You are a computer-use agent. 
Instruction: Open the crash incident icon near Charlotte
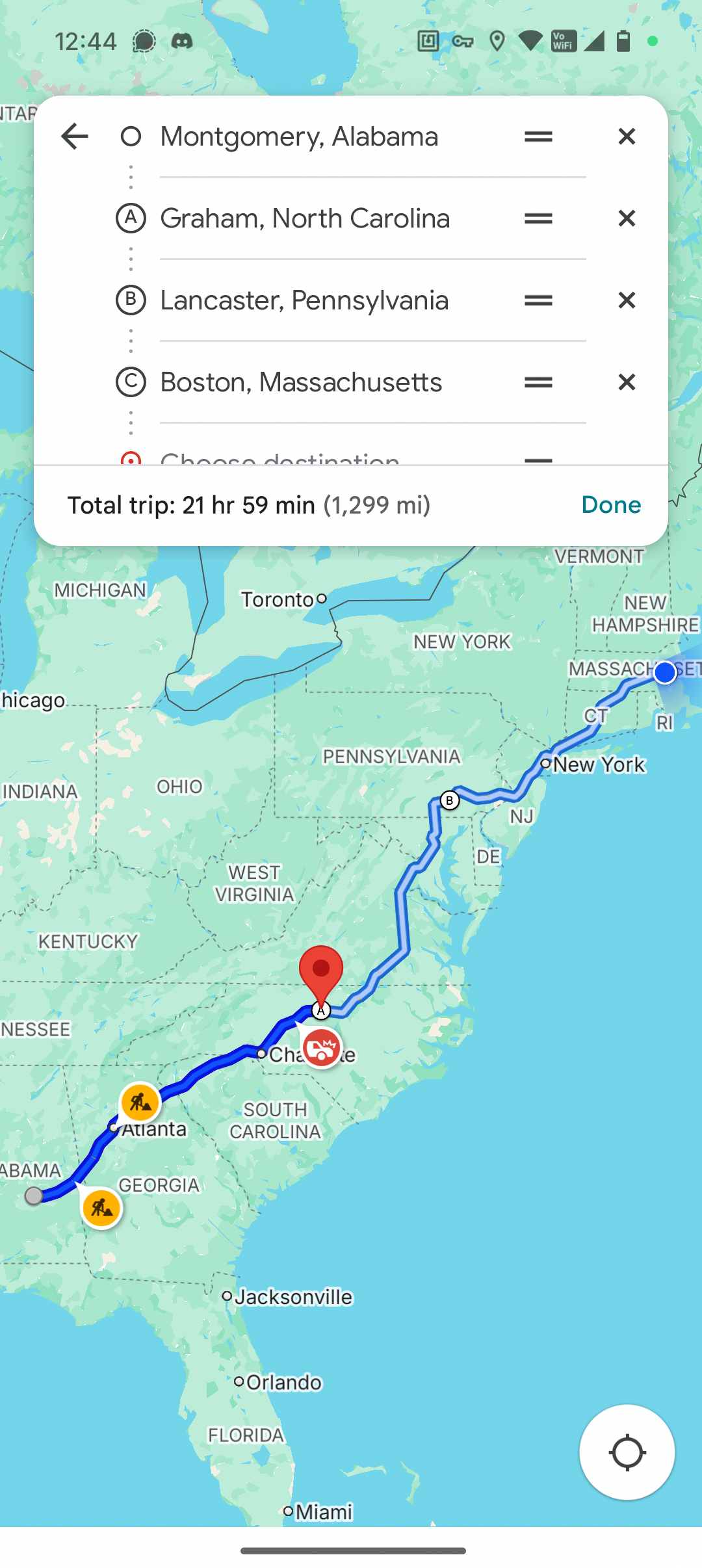coord(321,1048)
